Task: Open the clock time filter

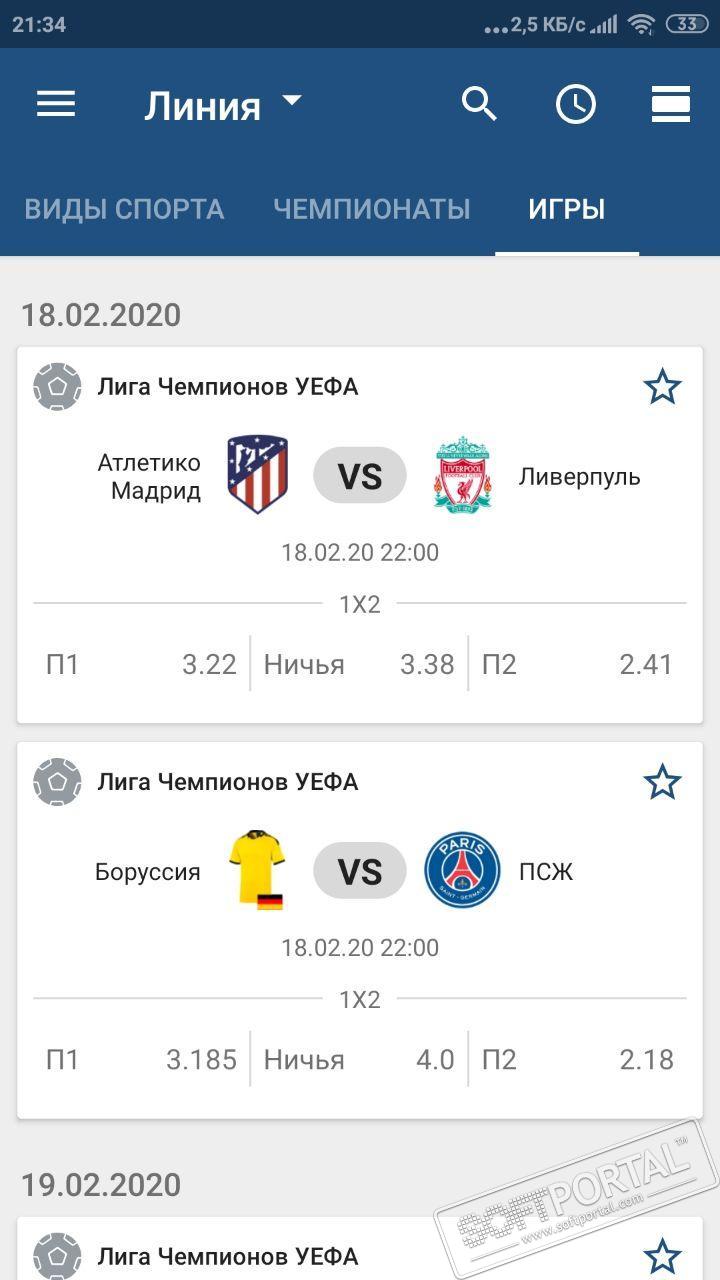Action: point(575,104)
